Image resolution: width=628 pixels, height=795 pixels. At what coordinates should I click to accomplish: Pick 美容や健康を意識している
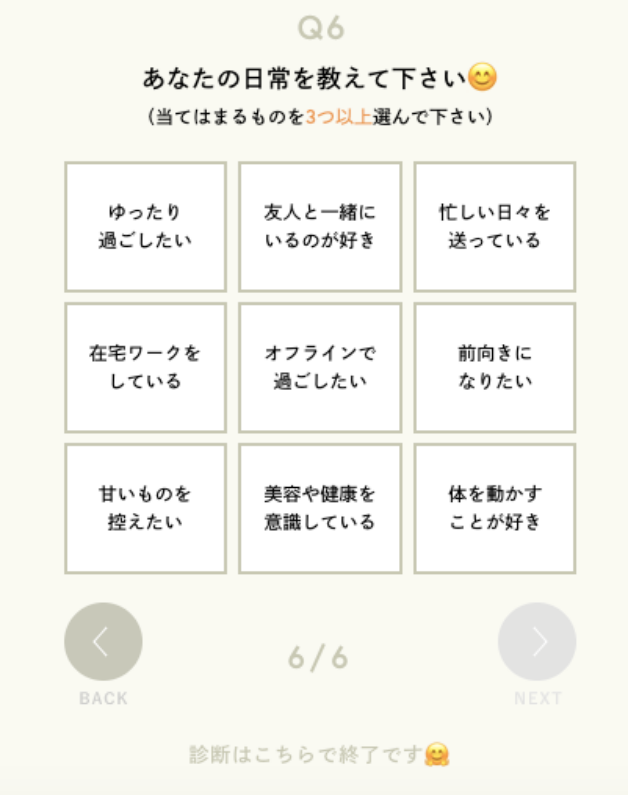coord(320,508)
